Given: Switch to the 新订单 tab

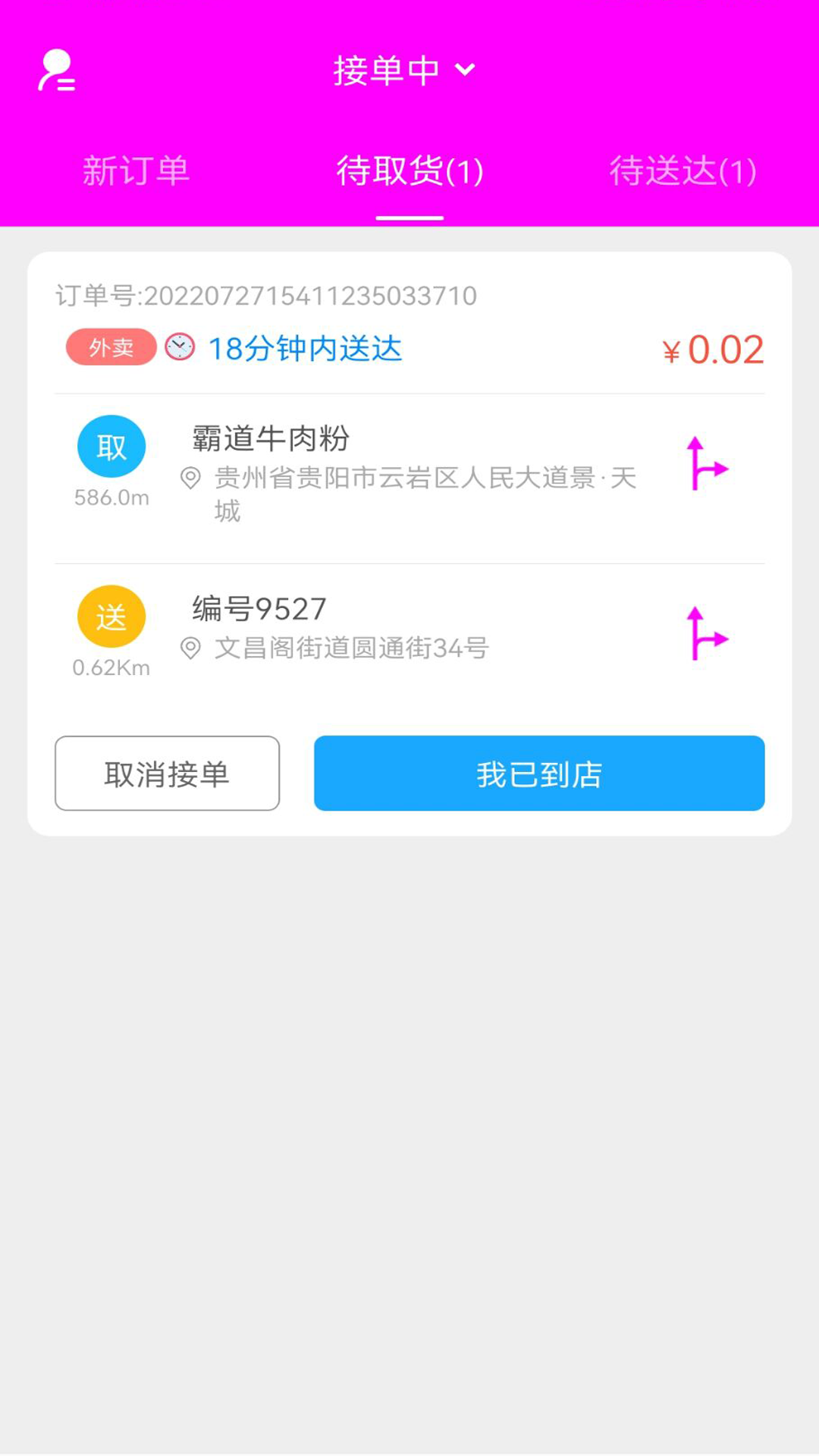Looking at the screenshot, I should pyautogui.click(x=136, y=171).
